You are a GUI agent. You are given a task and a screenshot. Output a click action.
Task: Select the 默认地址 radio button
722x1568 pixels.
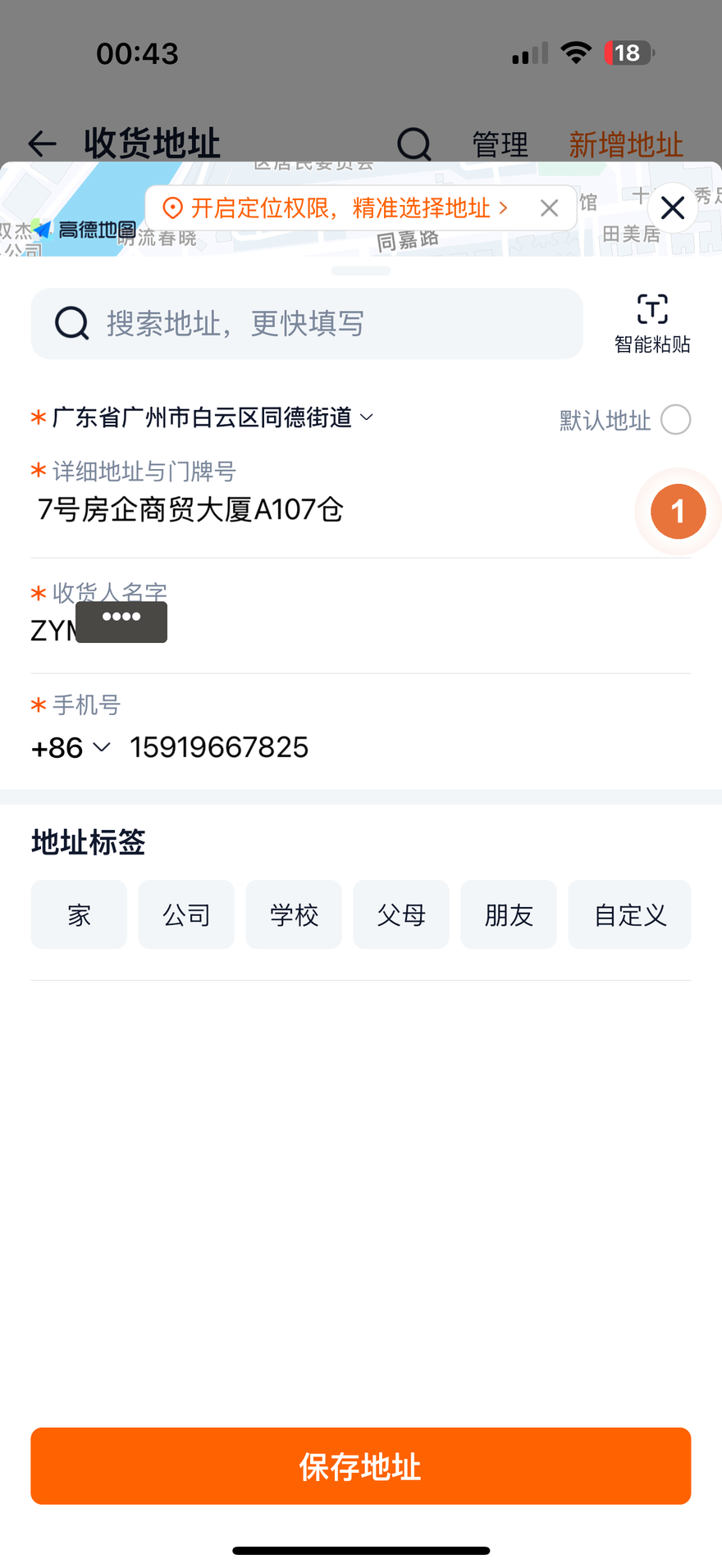click(x=676, y=420)
